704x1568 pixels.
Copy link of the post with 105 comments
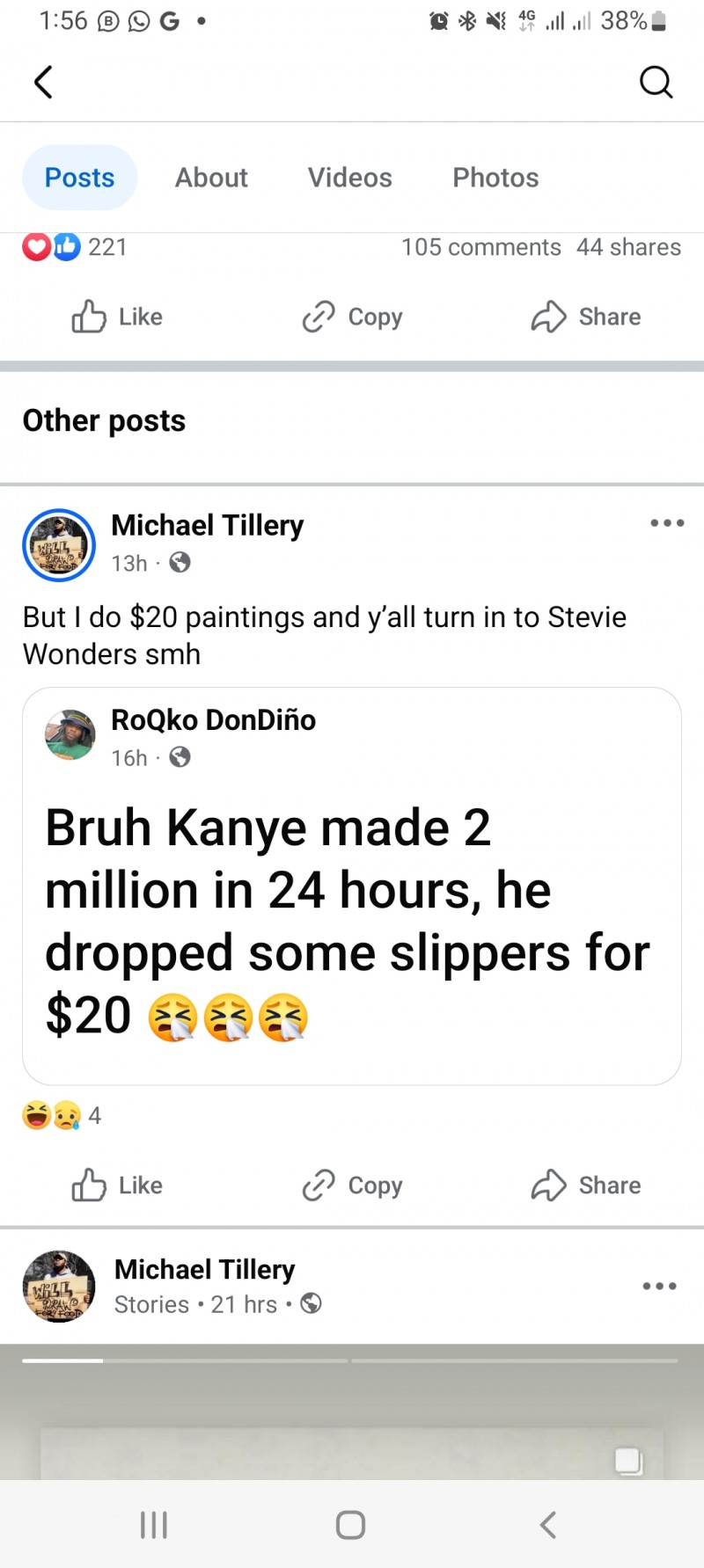coord(352,317)
